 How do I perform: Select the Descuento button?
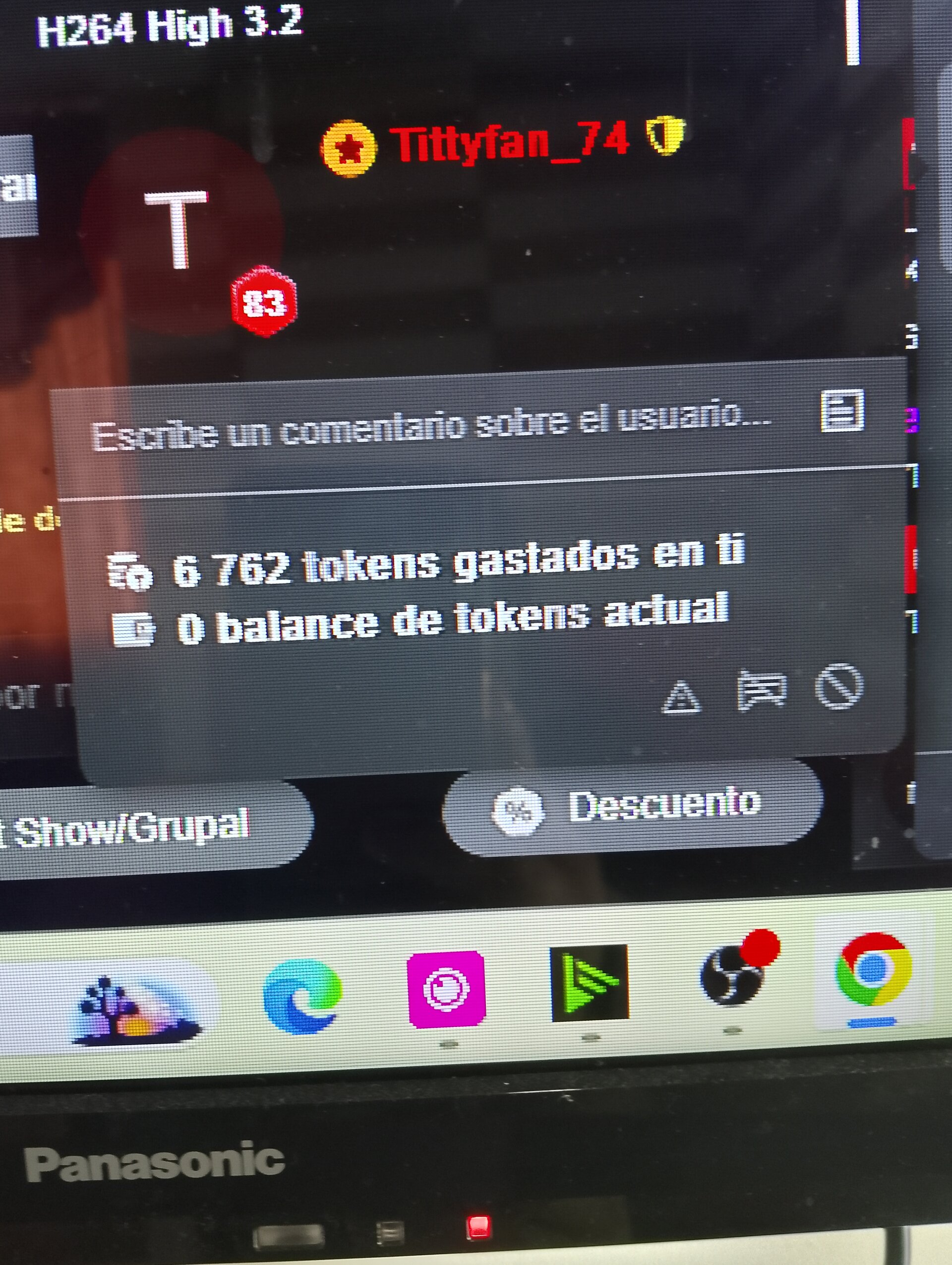tap(631, 808)
